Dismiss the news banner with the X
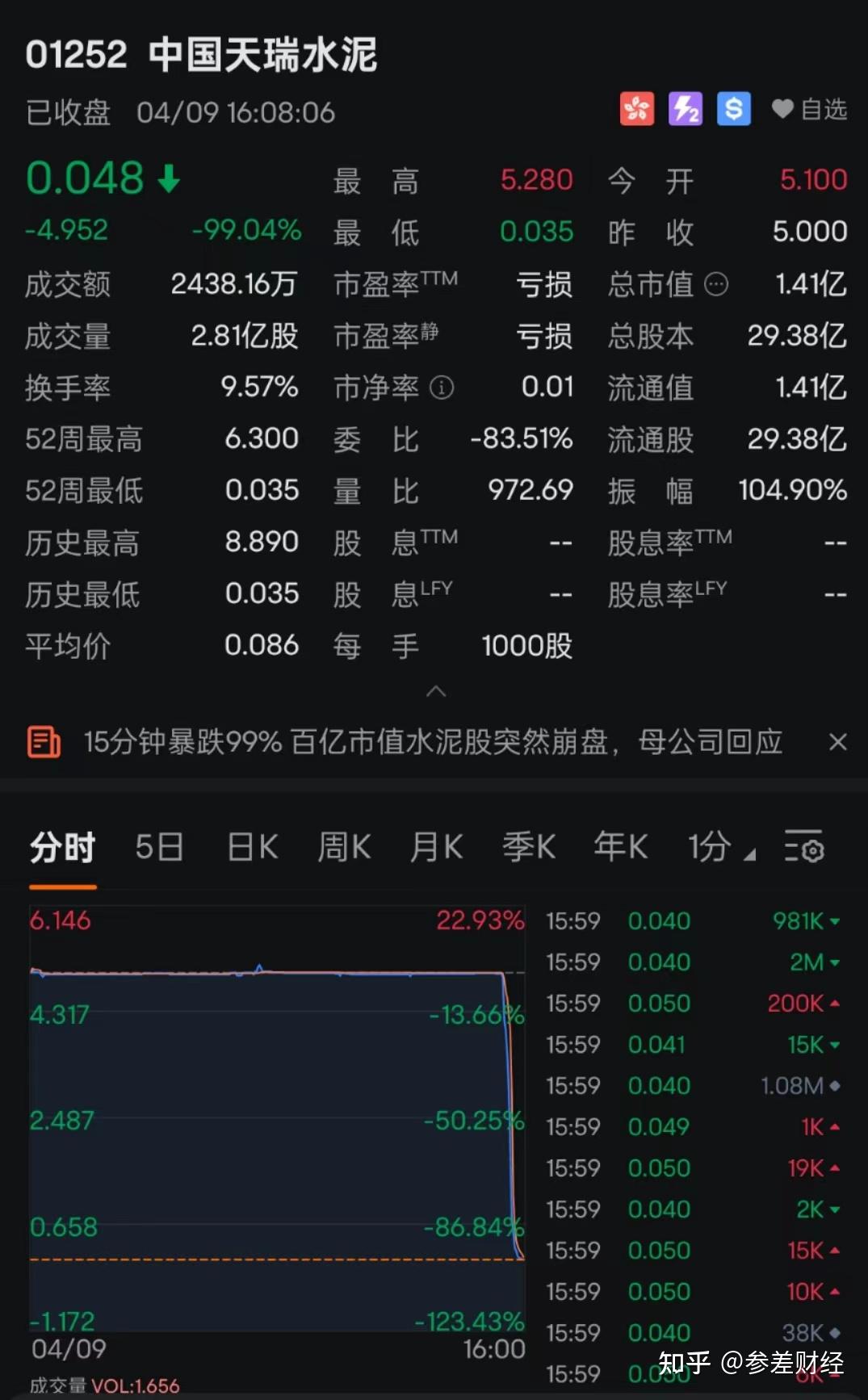 point(837,741)
